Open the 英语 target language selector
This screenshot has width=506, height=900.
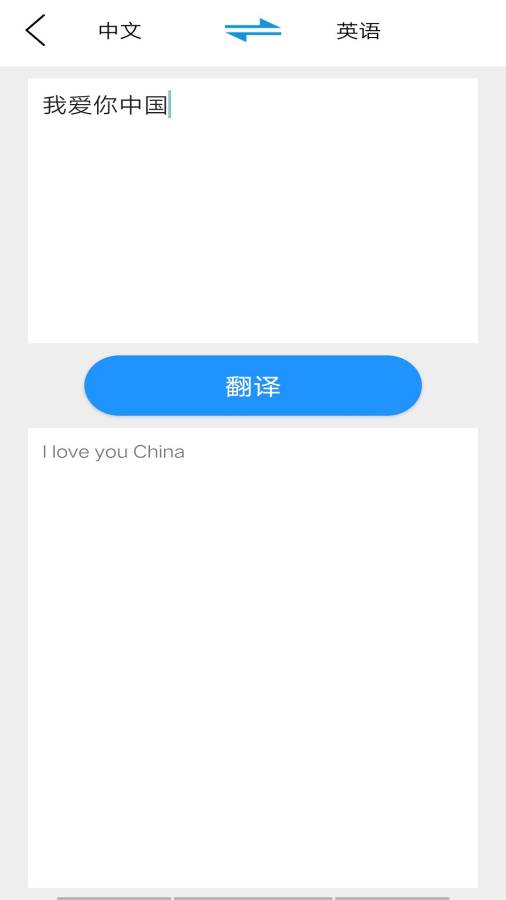[358, 31]
